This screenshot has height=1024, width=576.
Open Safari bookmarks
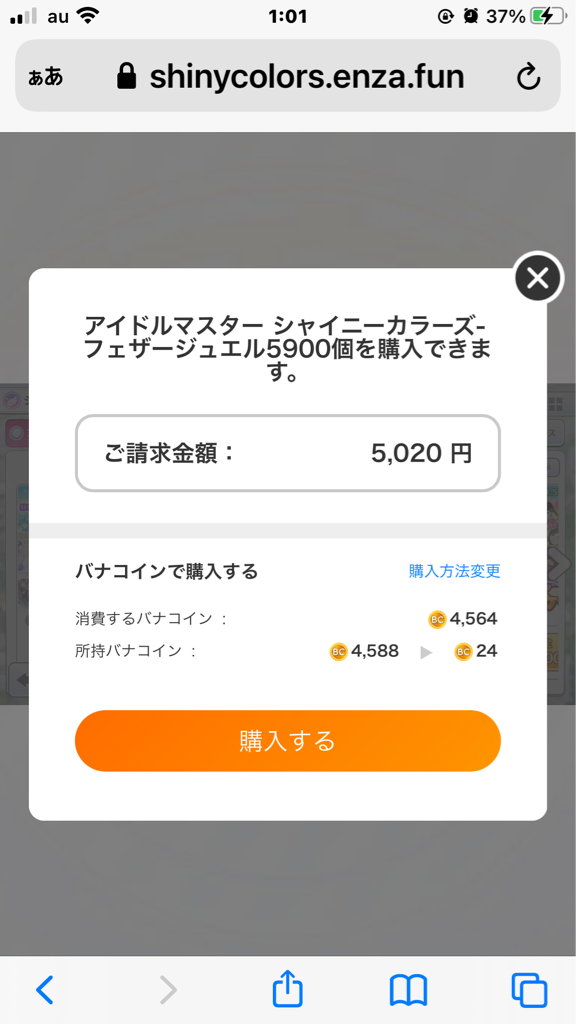tap(408, 991)
